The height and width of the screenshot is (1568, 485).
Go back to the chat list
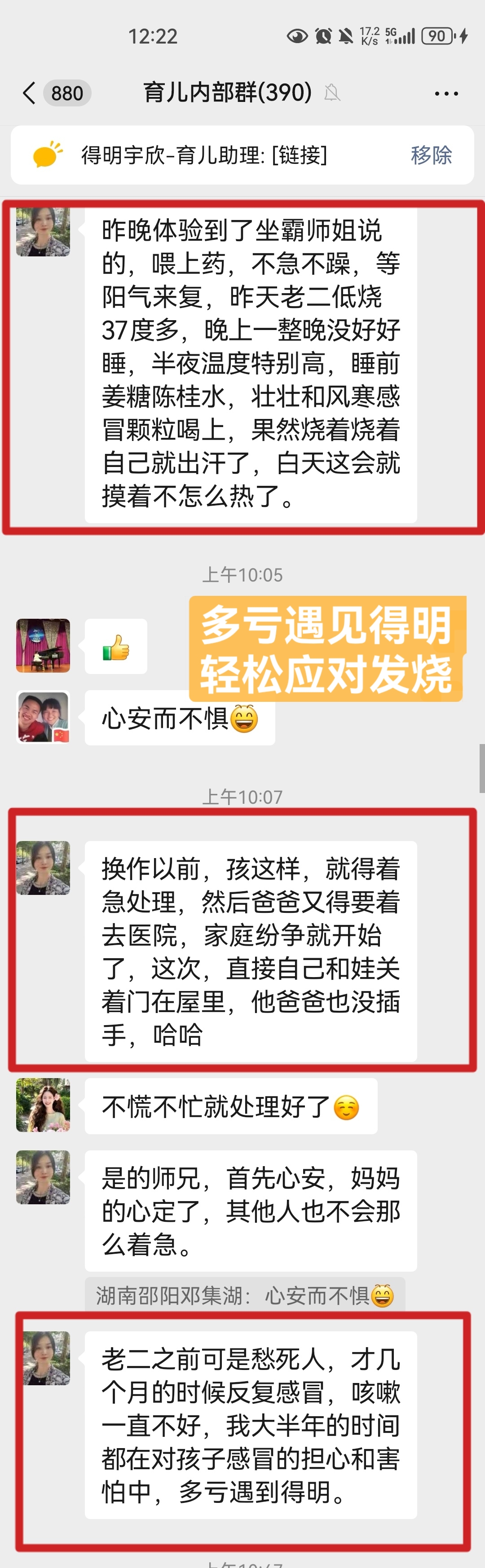click(x=29, y=93)
